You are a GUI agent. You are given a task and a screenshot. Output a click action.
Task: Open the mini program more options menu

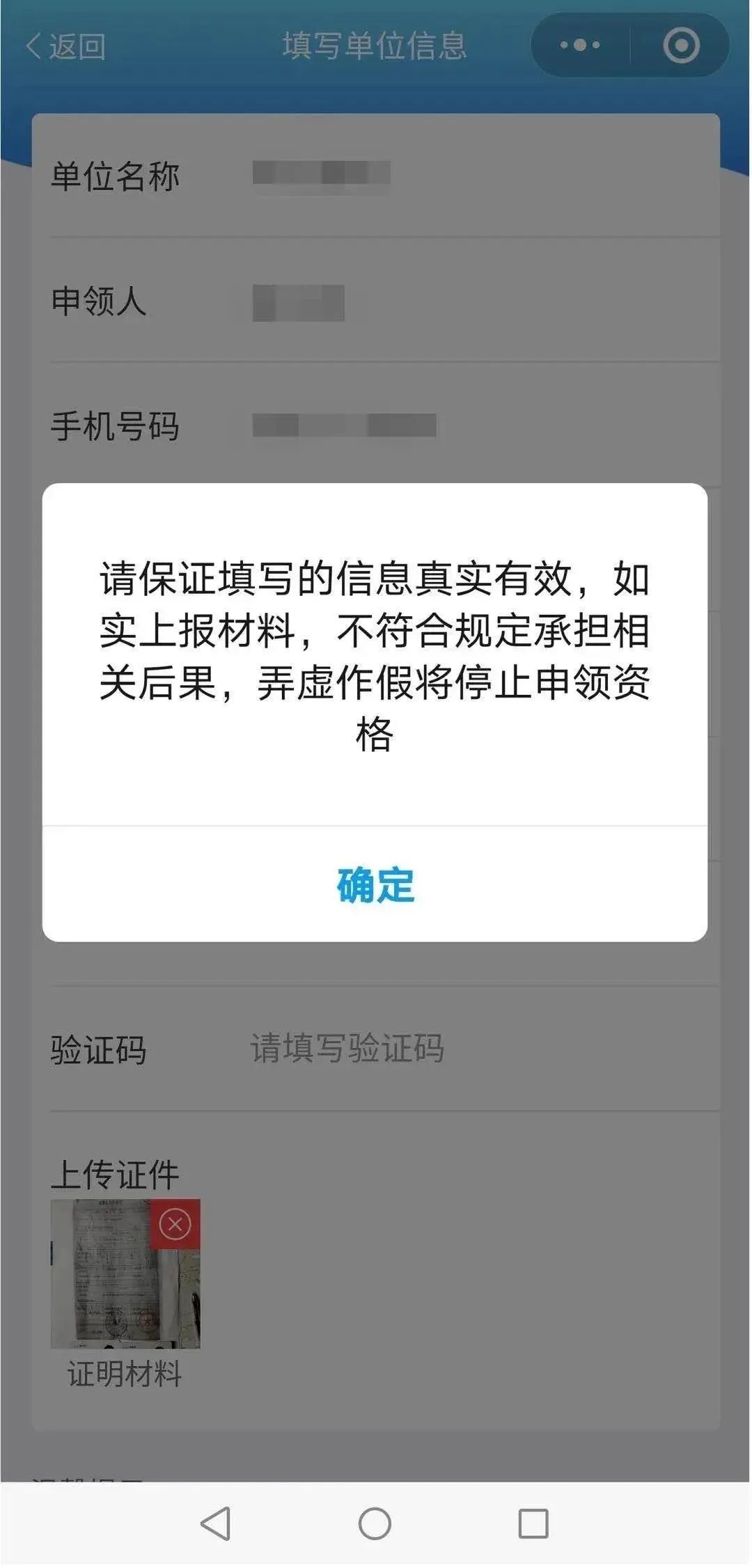point(580,45)
